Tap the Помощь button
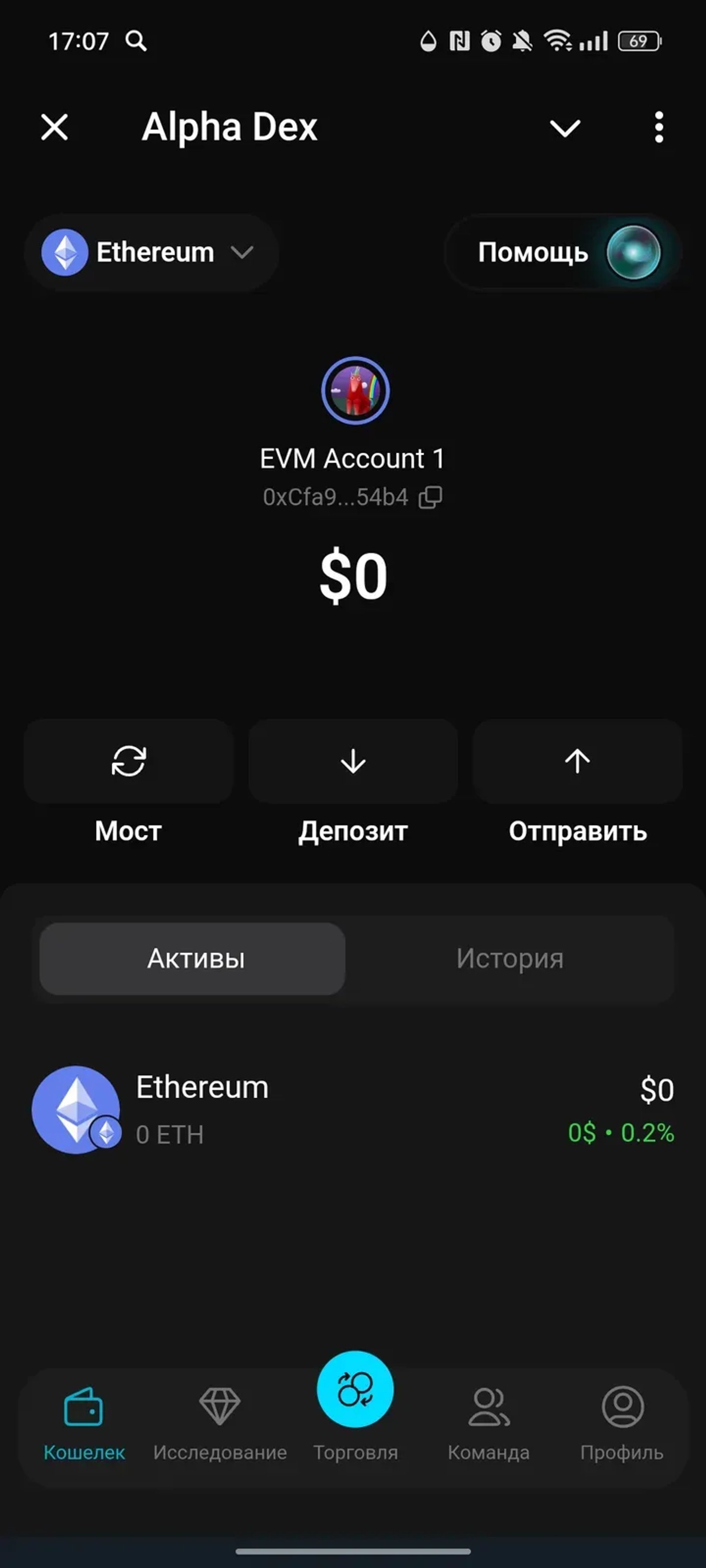The image size is (706, 1568). [x=533, y=252]
